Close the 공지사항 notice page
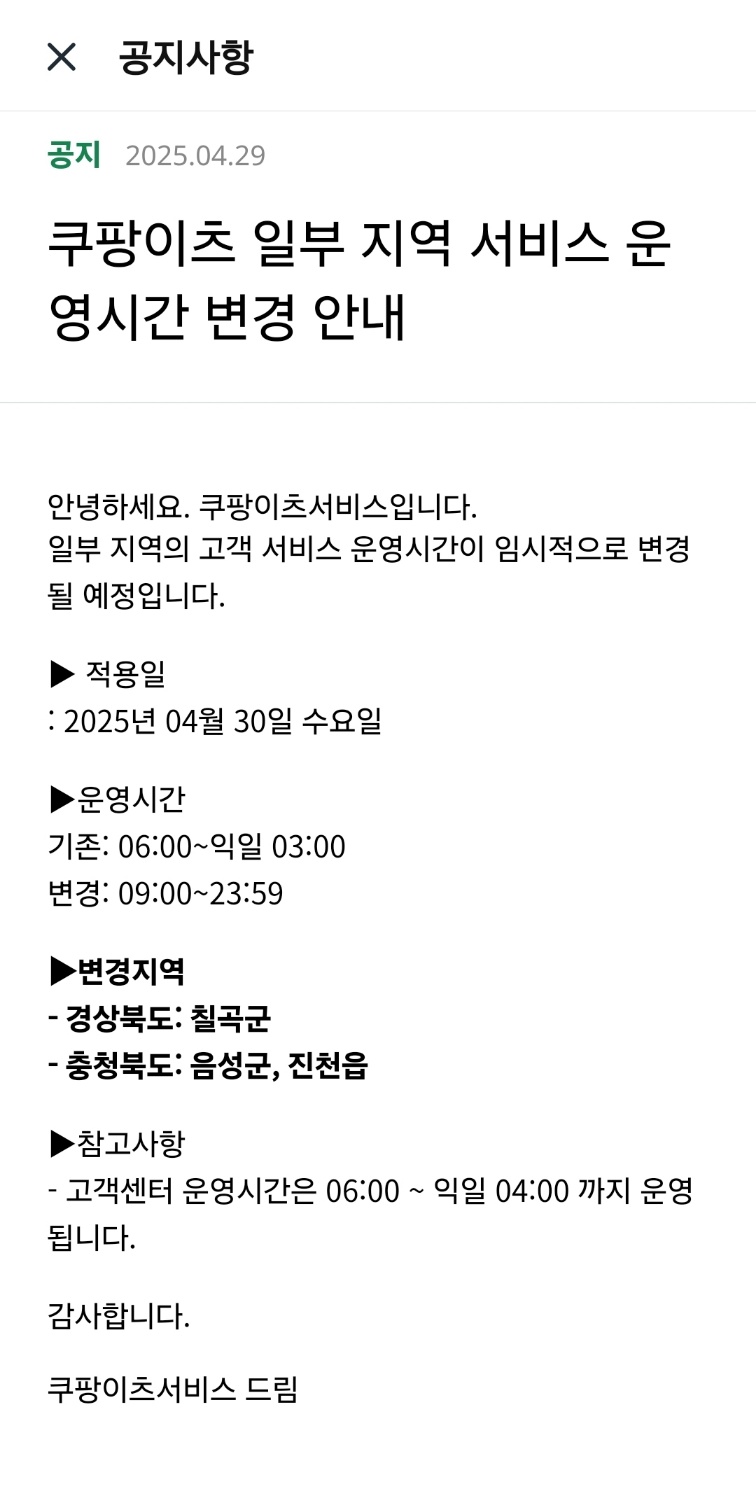The height and width of the screenshot is (1490, 756). [61, 57]
